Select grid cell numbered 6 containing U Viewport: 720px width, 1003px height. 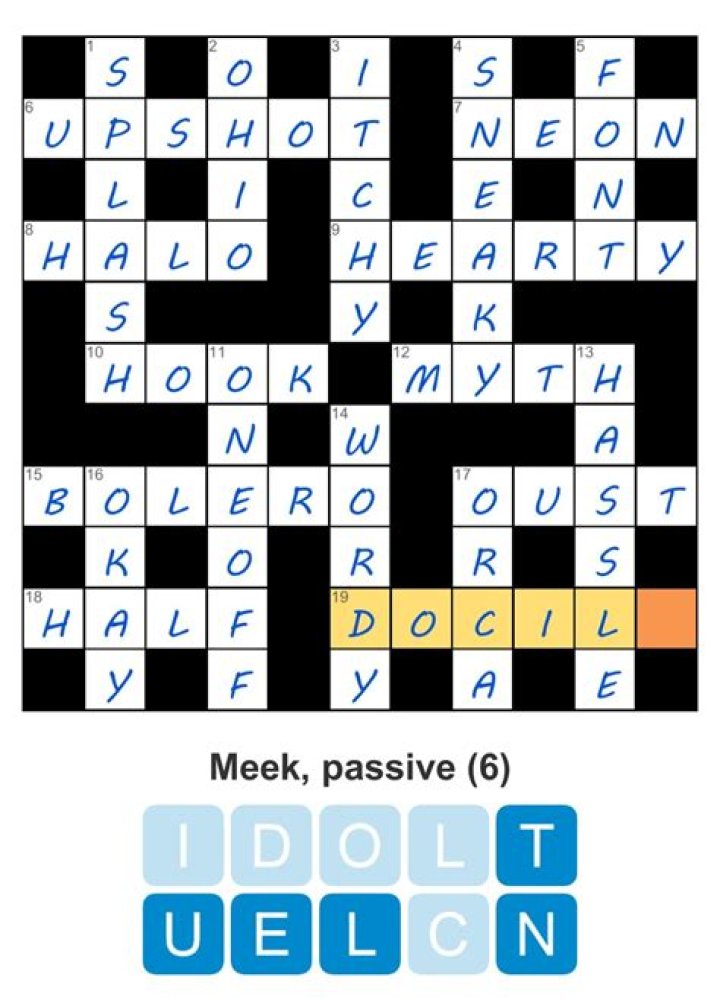pyautogui.click(x=52, y=130)
